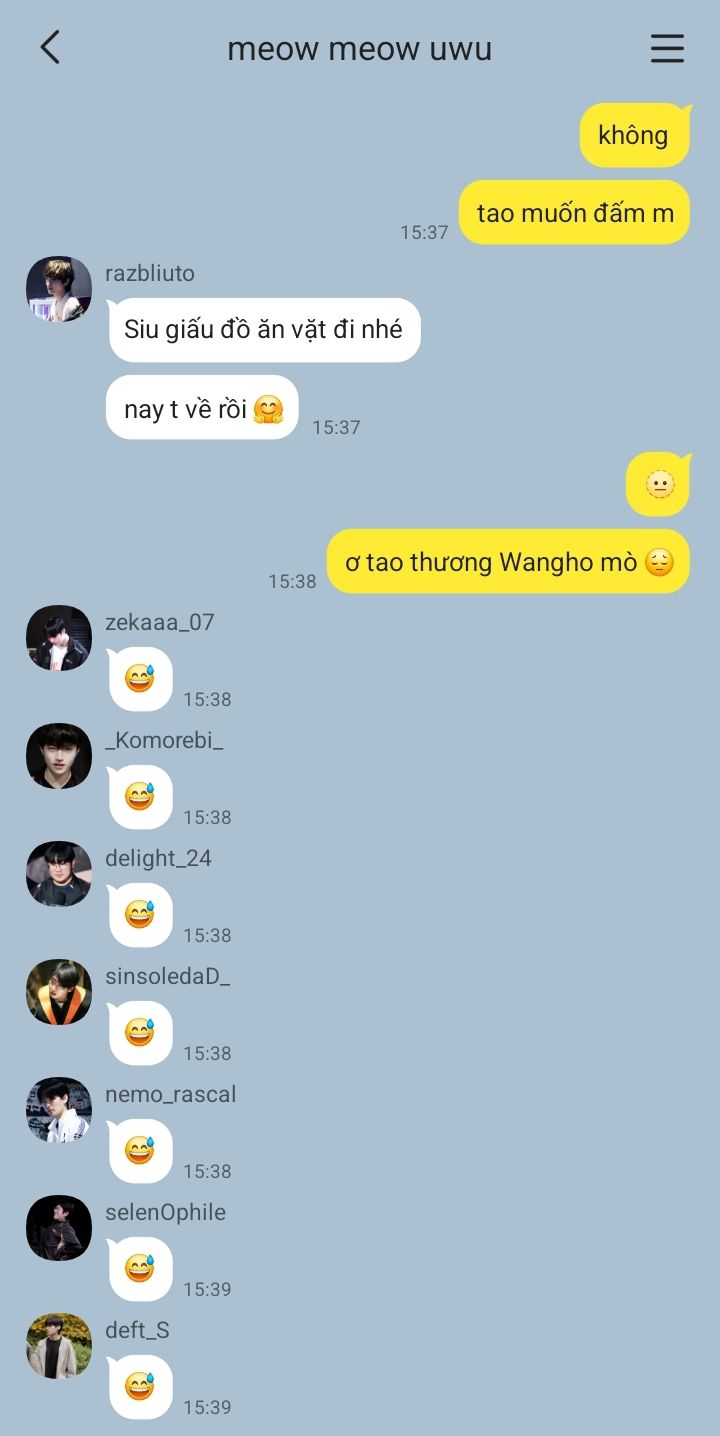The width and height of the screenshot is (720, 1436).
Task: Go back from the meow meow uwu chat
Action: (50, 48)
